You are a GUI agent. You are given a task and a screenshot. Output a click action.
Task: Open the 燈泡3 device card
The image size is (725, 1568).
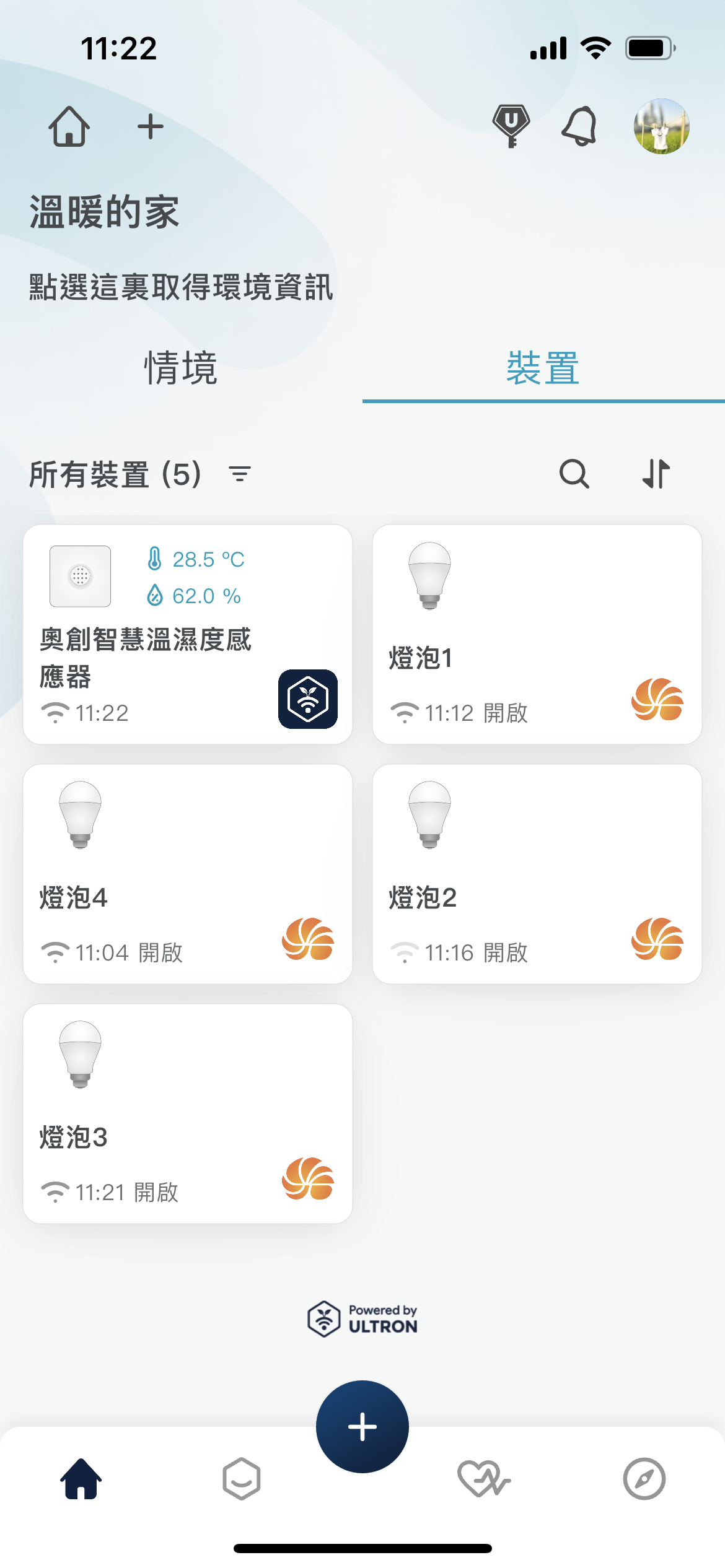tap(188, 1113)
